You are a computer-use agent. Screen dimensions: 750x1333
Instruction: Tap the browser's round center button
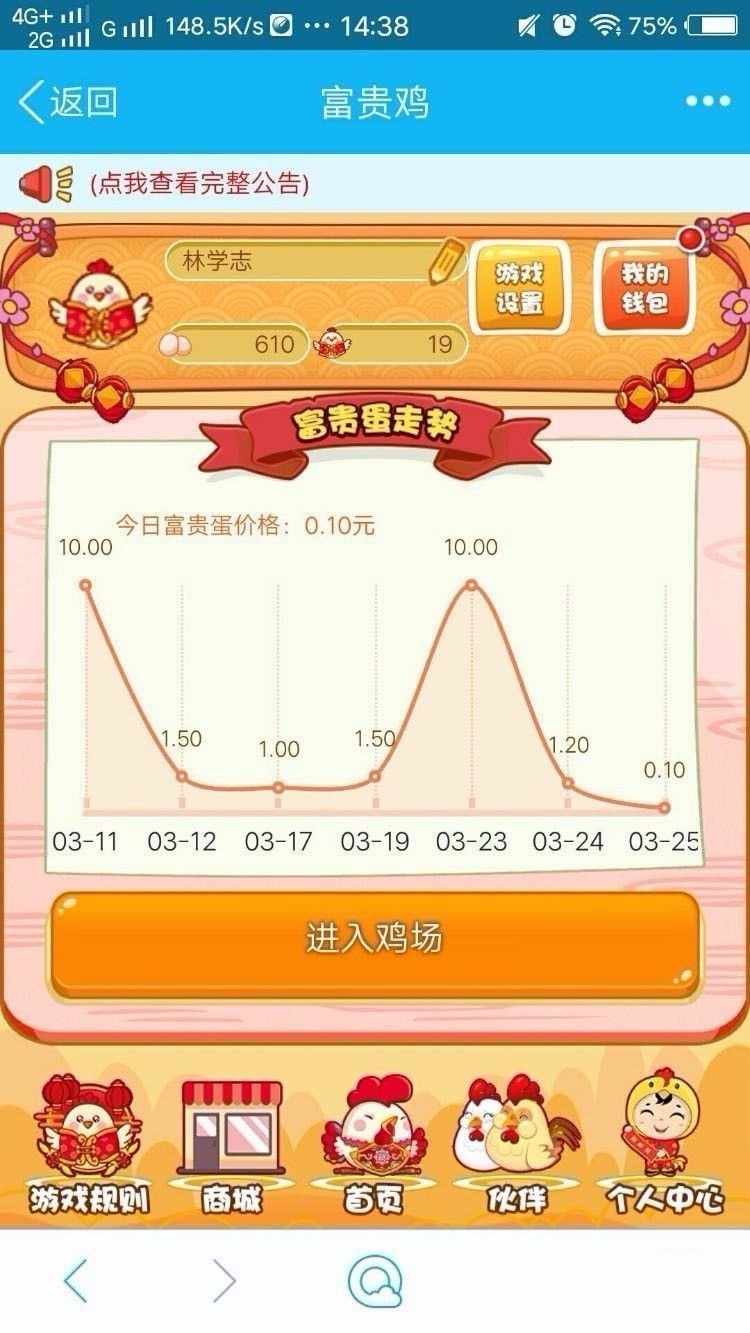point(375,1280)
